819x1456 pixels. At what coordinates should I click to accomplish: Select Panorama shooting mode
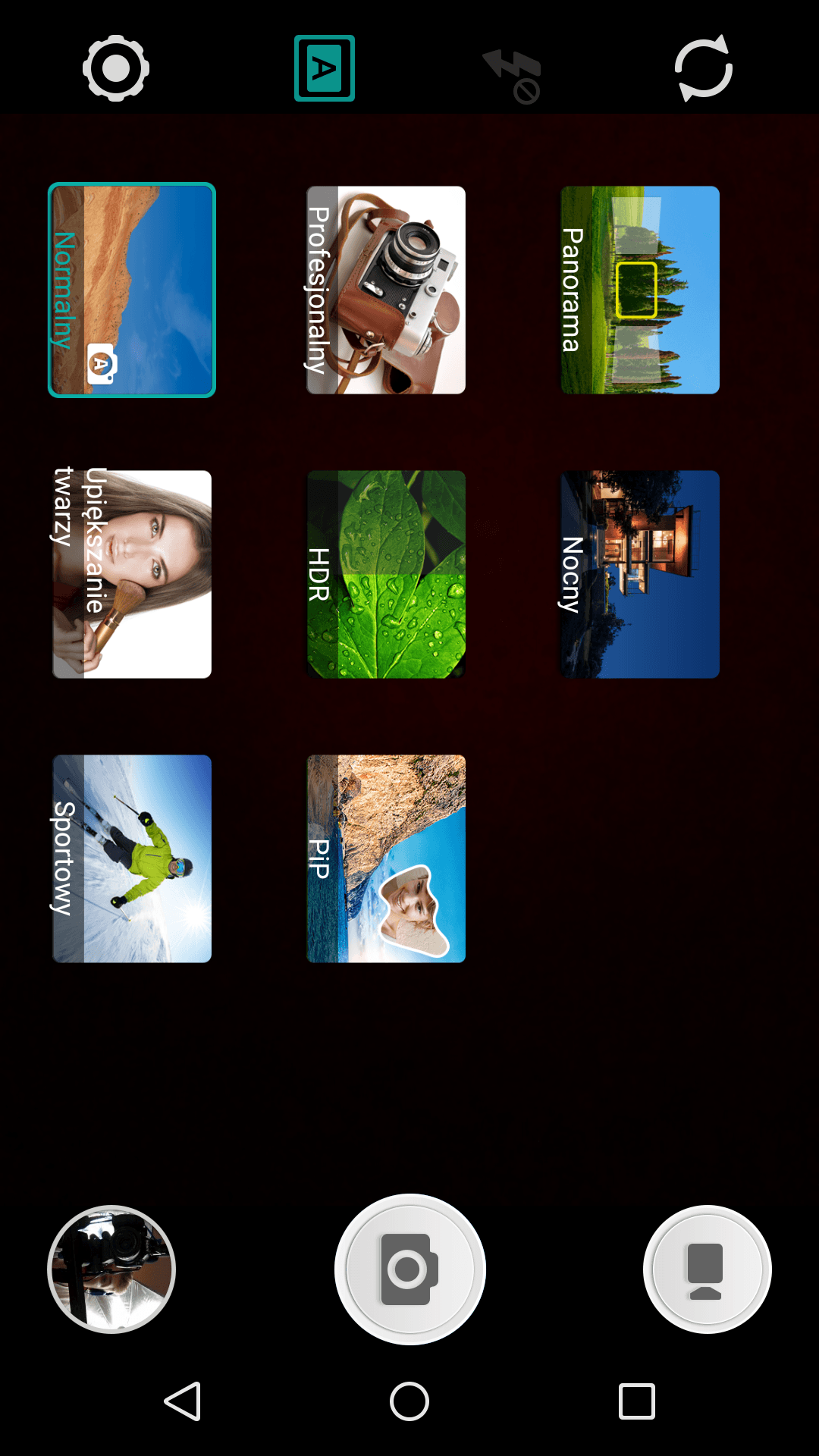click(640, 290)
